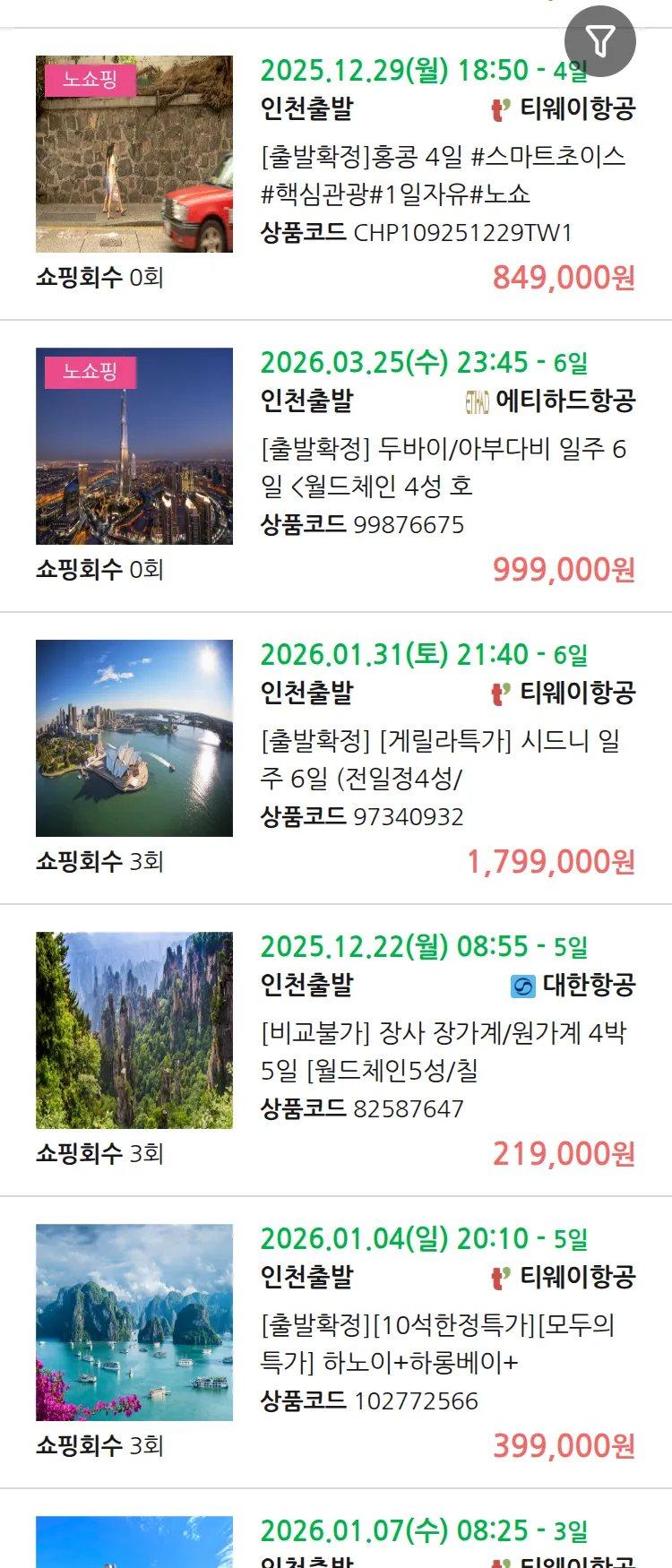Tap the Hanoi + Ha Long Bay package
The image size is (672, 1568).
443,1343
